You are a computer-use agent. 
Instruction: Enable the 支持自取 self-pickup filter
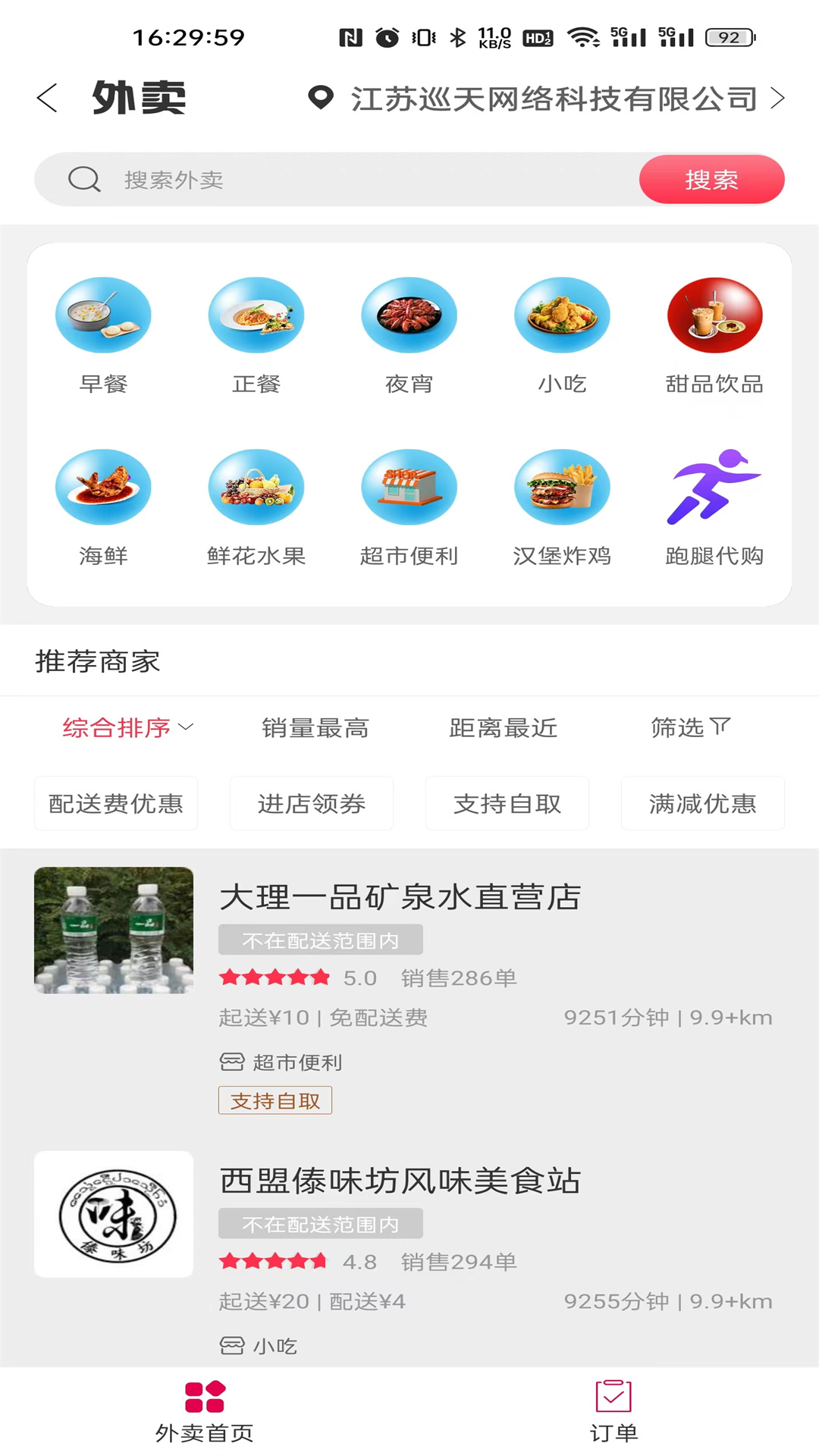[x=507, y=803]
